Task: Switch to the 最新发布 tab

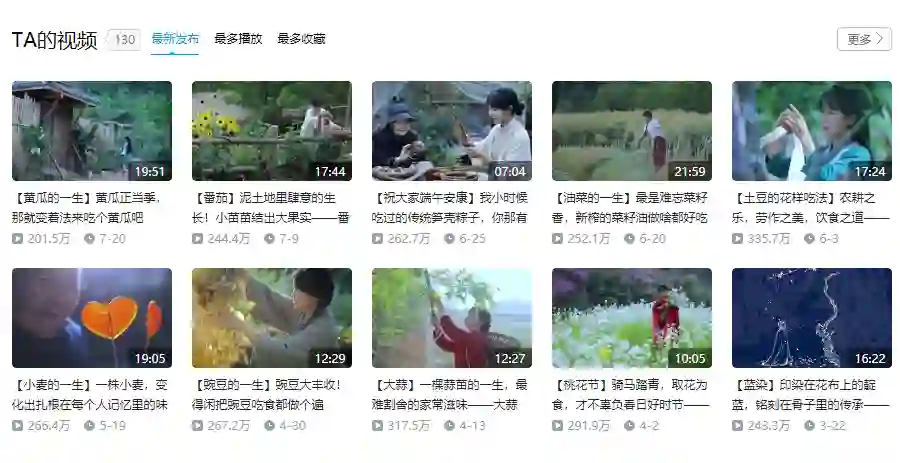Action: [x=175, y=39]
